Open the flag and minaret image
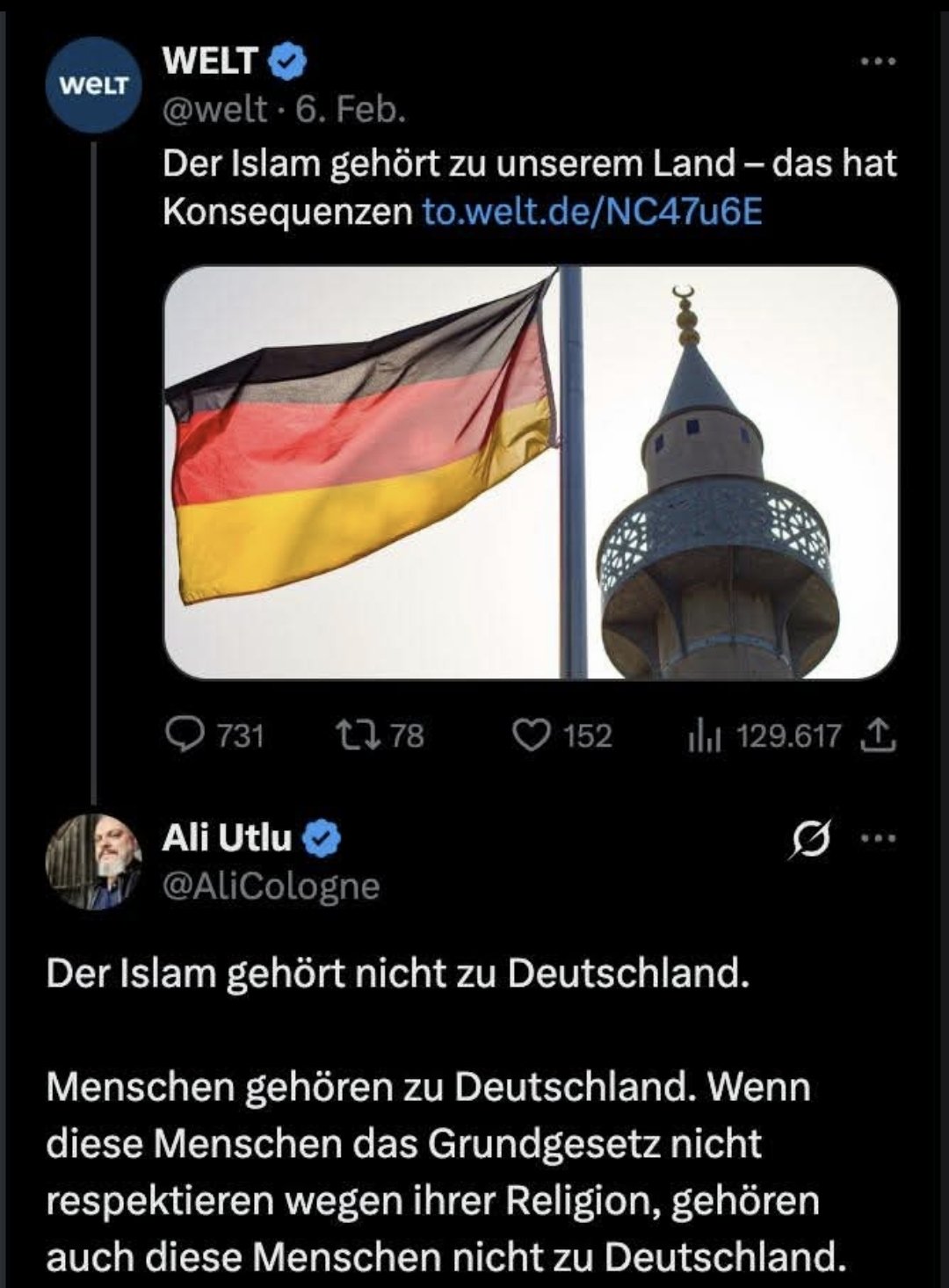Image resolution: width=949 pixels, height=1288 pixels. pos(531,472)
